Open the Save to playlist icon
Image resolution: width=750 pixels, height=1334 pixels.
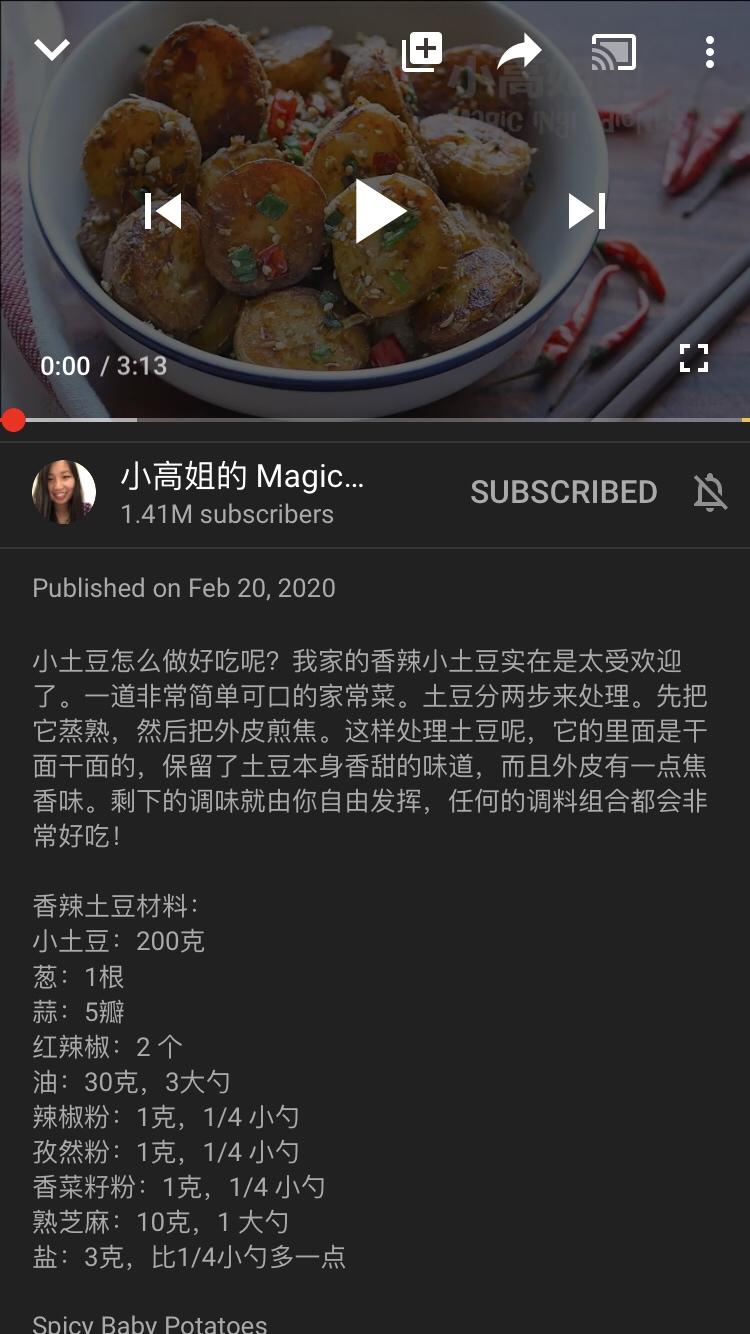tap(421, 52)
